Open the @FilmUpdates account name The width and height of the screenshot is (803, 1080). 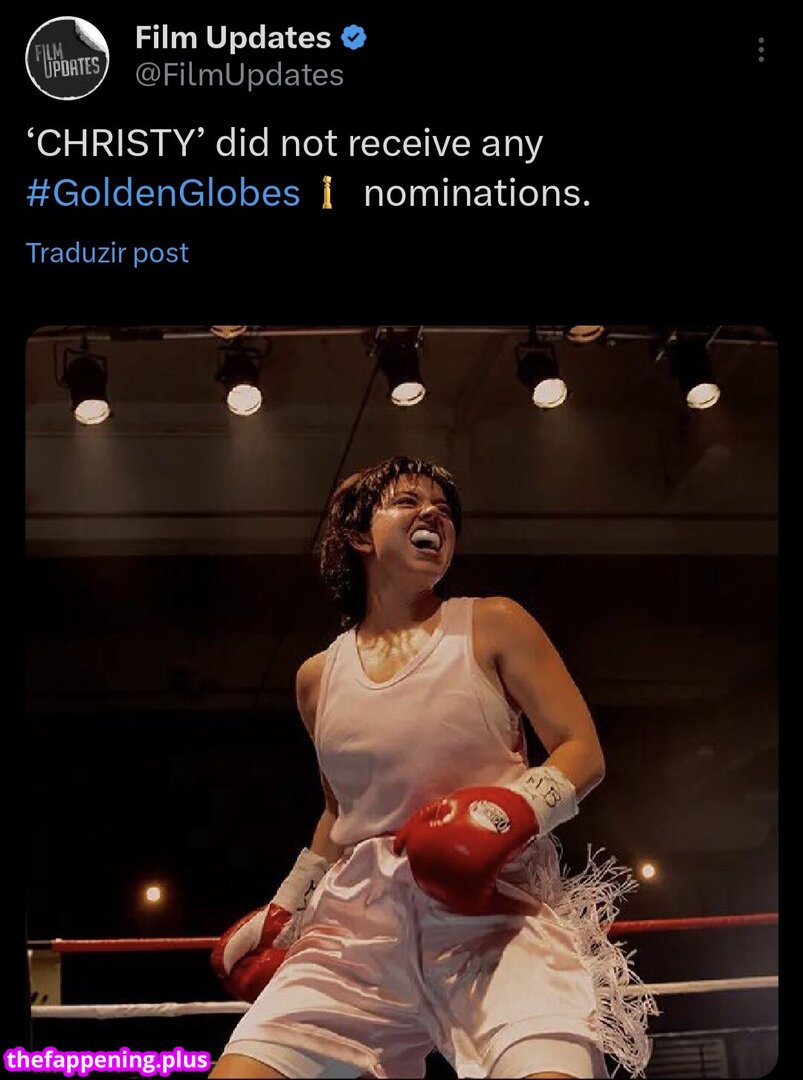coord(239,75)
